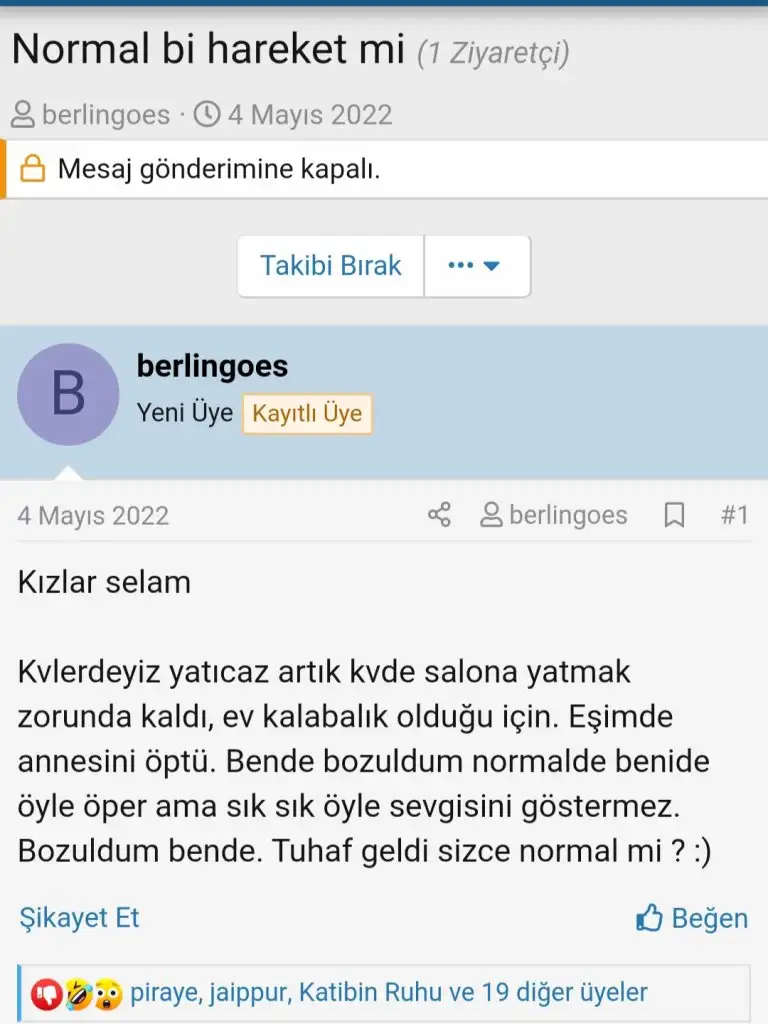Open berlingoes username in post header
The image size is (768, 1024).
click(x=212, y=366)
